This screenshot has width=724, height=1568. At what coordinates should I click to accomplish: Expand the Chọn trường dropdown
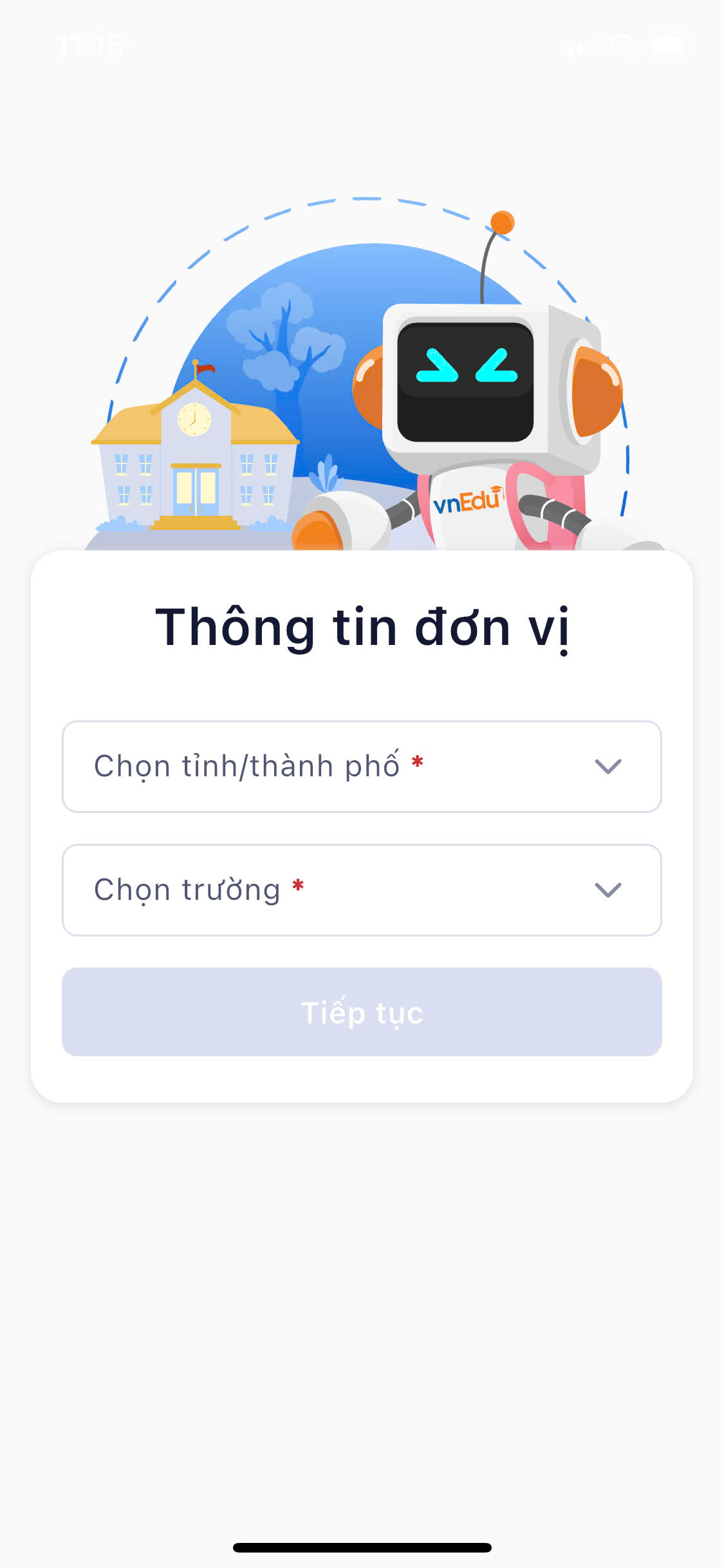coord(362,890)
